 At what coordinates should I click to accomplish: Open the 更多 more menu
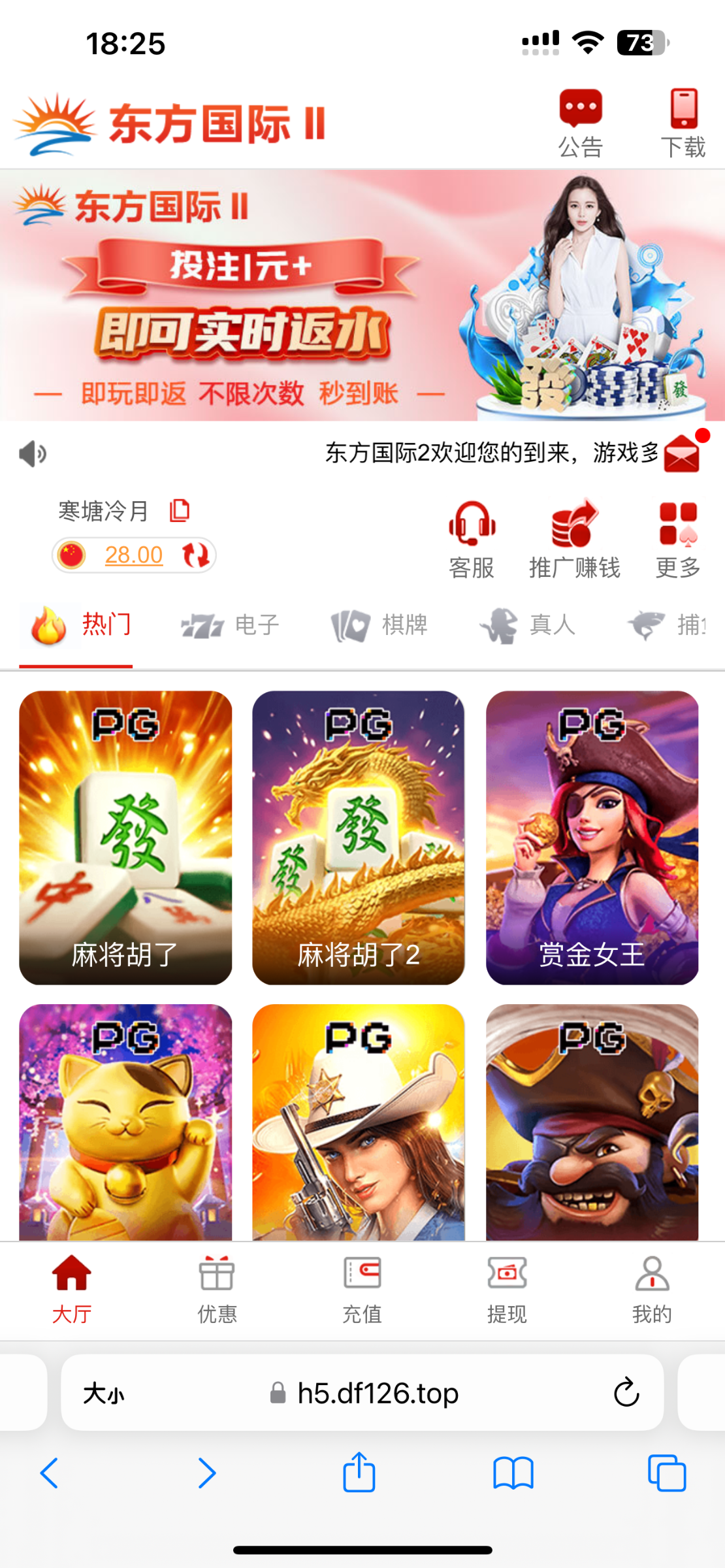[x=678, y=540]
